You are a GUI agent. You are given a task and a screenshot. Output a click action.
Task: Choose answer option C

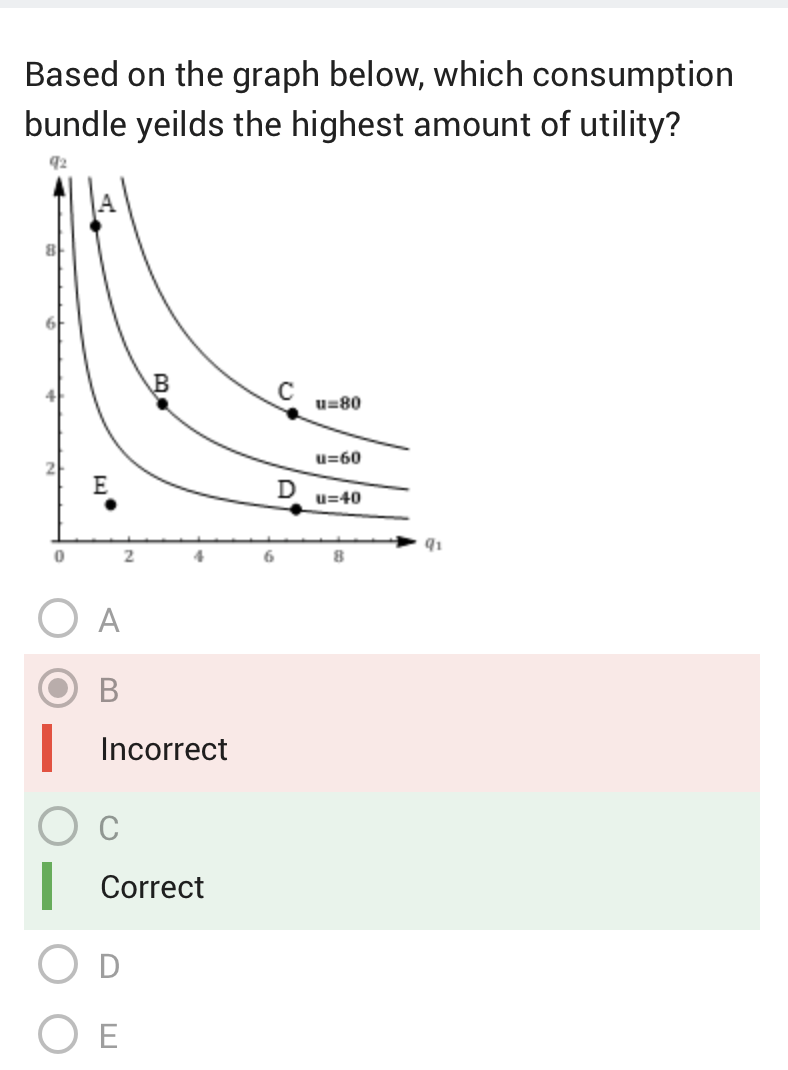click(x=60, y=827)
